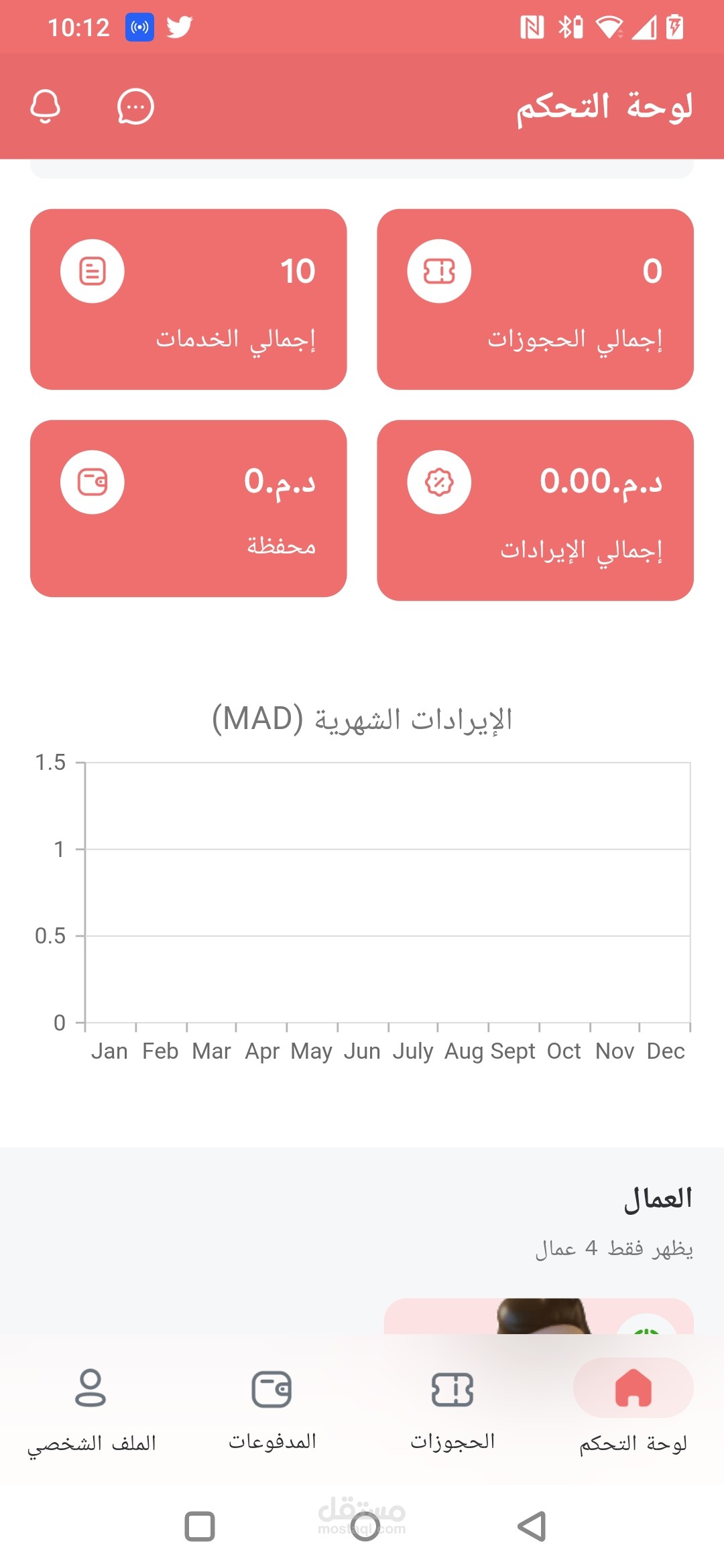Click the wallet icon on محفظة card
Image resolution: width=724 pixels, height=1568 pixels.
click(x=93, y=481)
